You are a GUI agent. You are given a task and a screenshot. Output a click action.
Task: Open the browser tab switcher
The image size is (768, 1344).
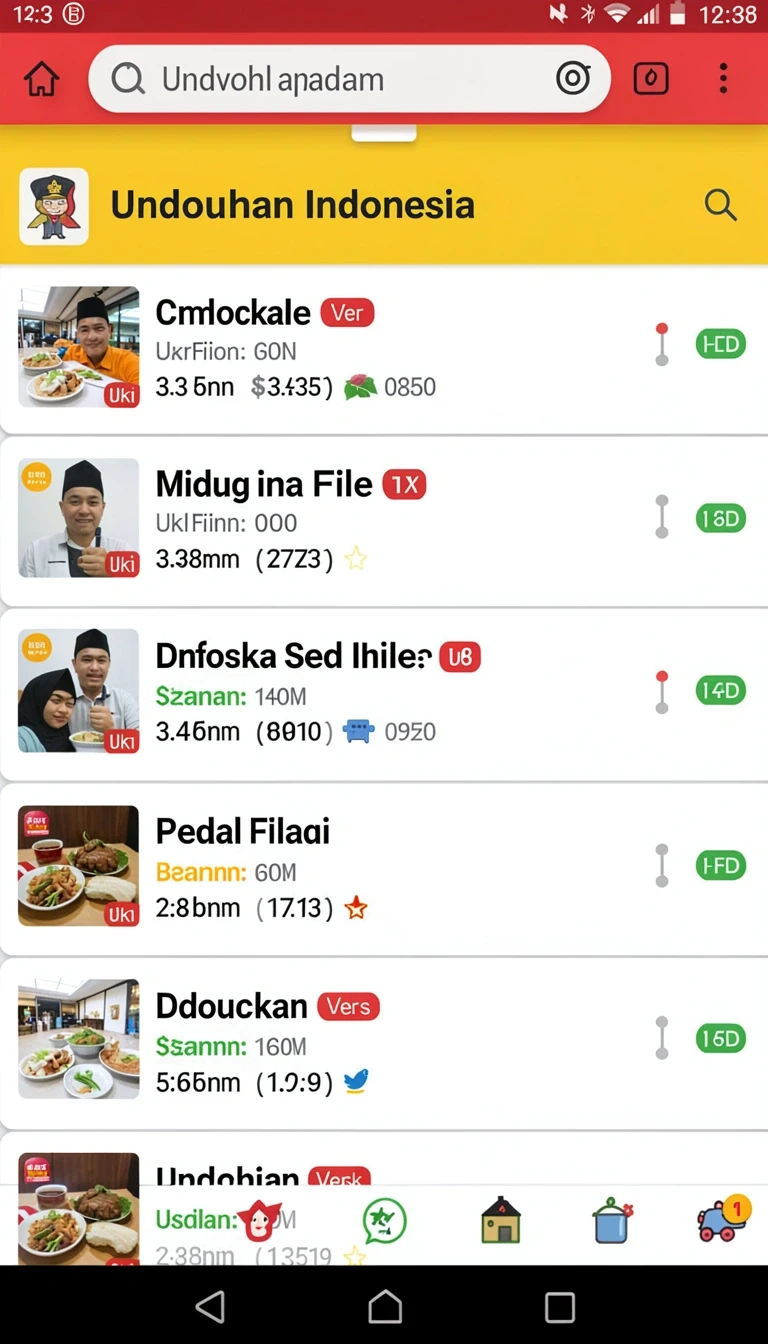(651, 79)
